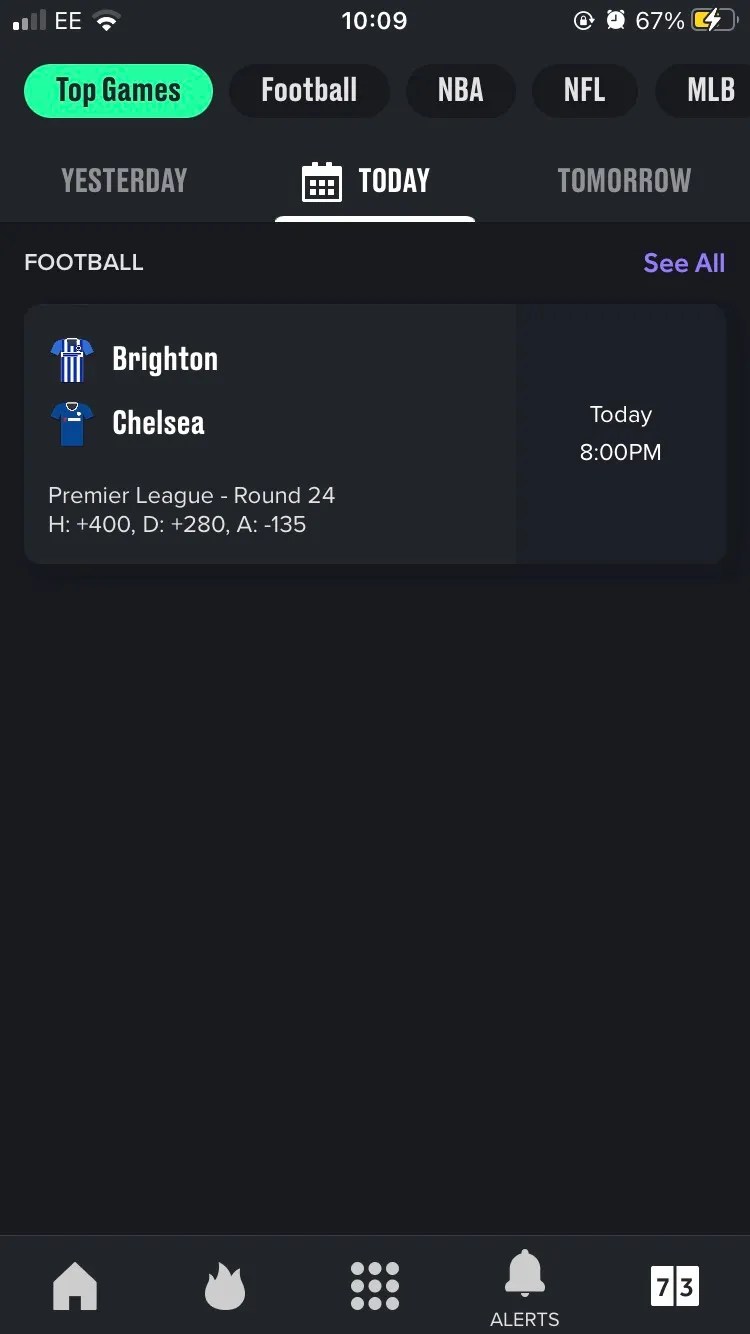The image size is (750, 1334).
Task: Filter games by Football
Action: 309,91
